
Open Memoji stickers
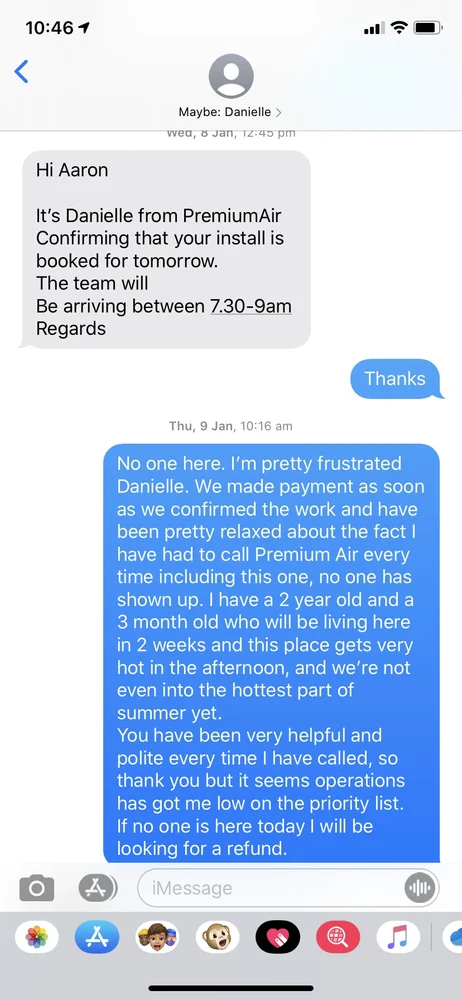pyautogui.click(x=157, y=937)
